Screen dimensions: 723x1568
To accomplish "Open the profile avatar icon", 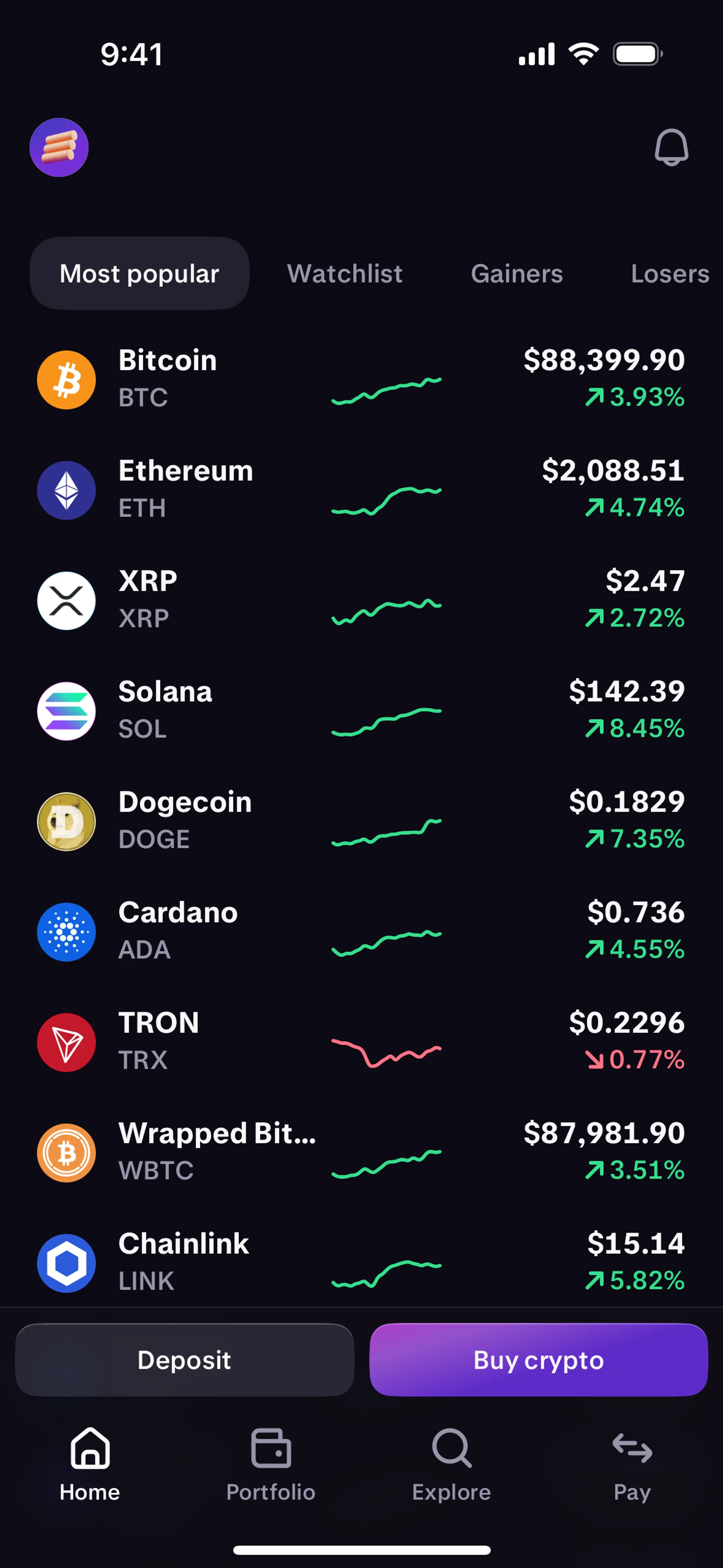I will coord(59,147).
